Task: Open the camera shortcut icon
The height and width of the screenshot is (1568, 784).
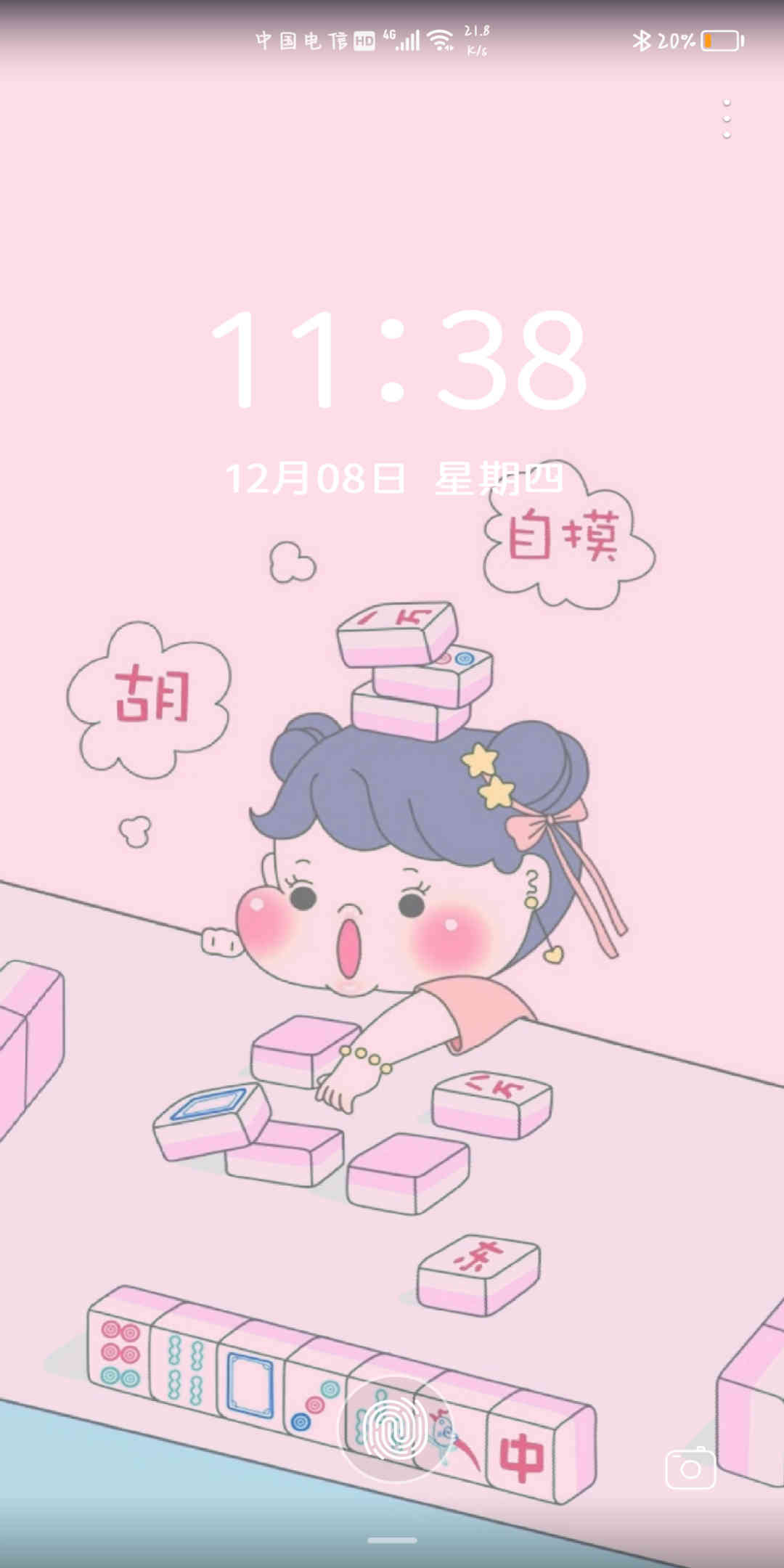Action: point(690,1468)
